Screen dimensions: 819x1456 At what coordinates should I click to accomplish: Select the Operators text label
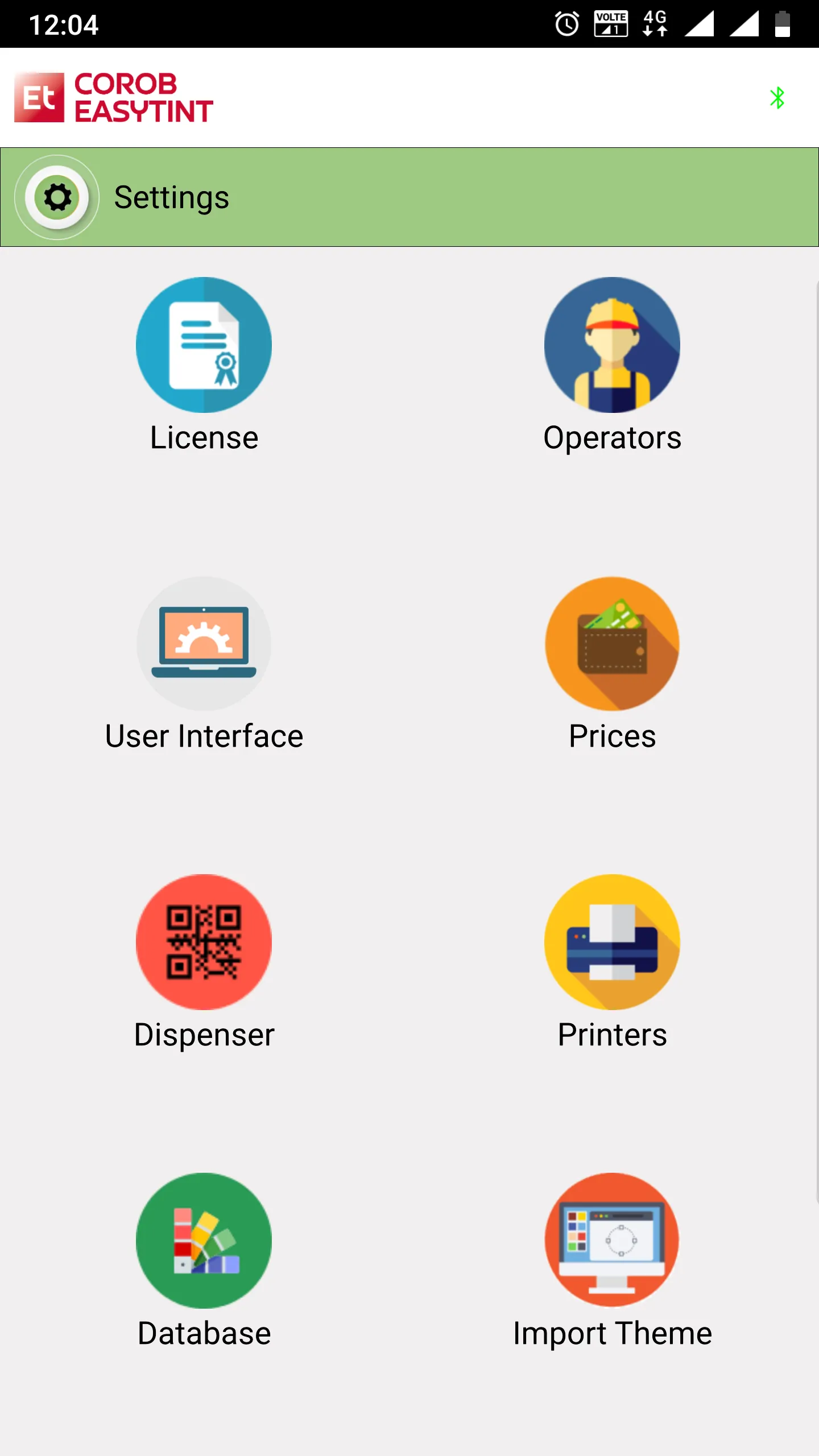pyautogui.click(x=612, y=437)
